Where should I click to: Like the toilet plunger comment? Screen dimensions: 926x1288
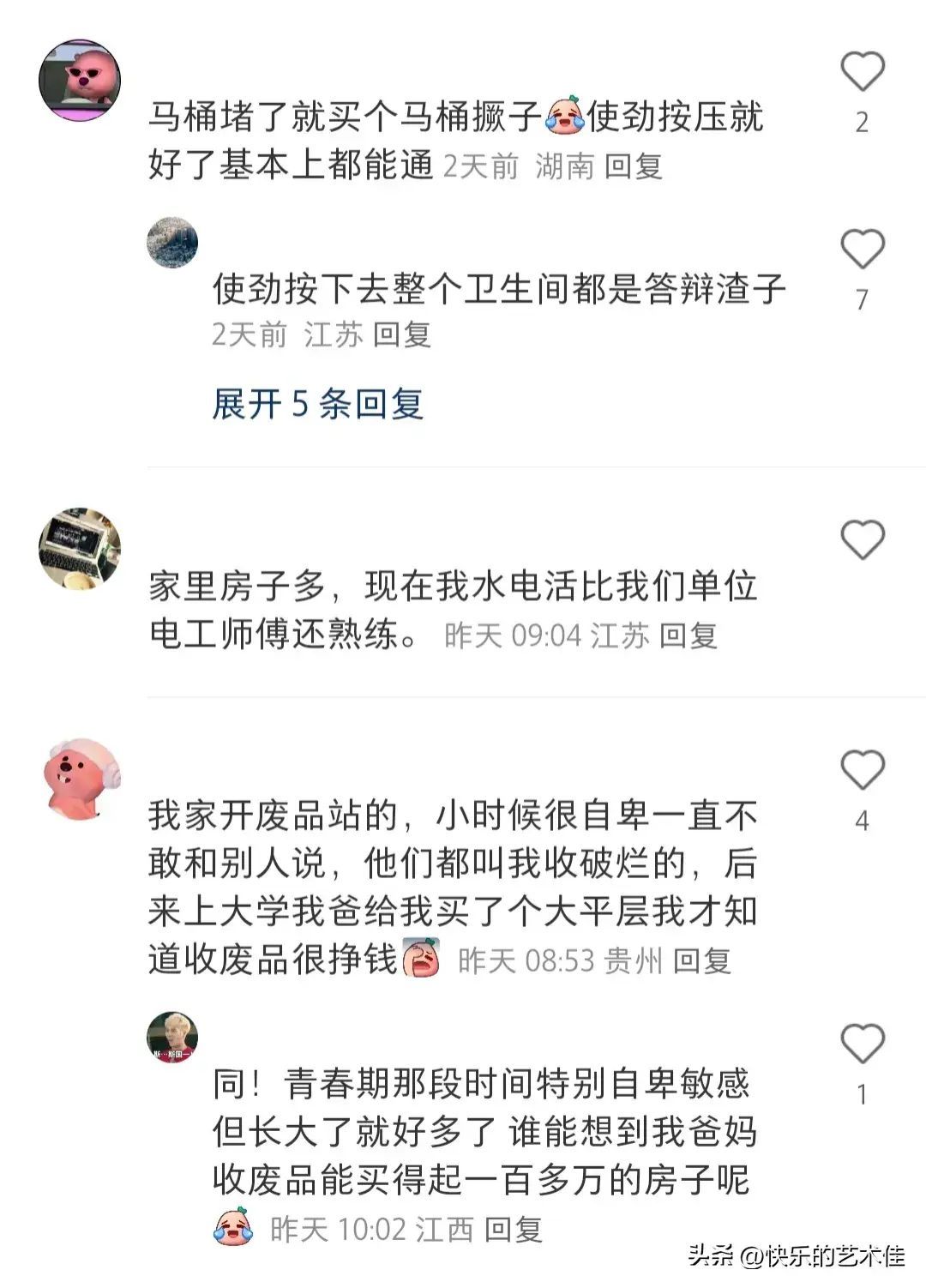pyautogui.click(x=862, y=73)
